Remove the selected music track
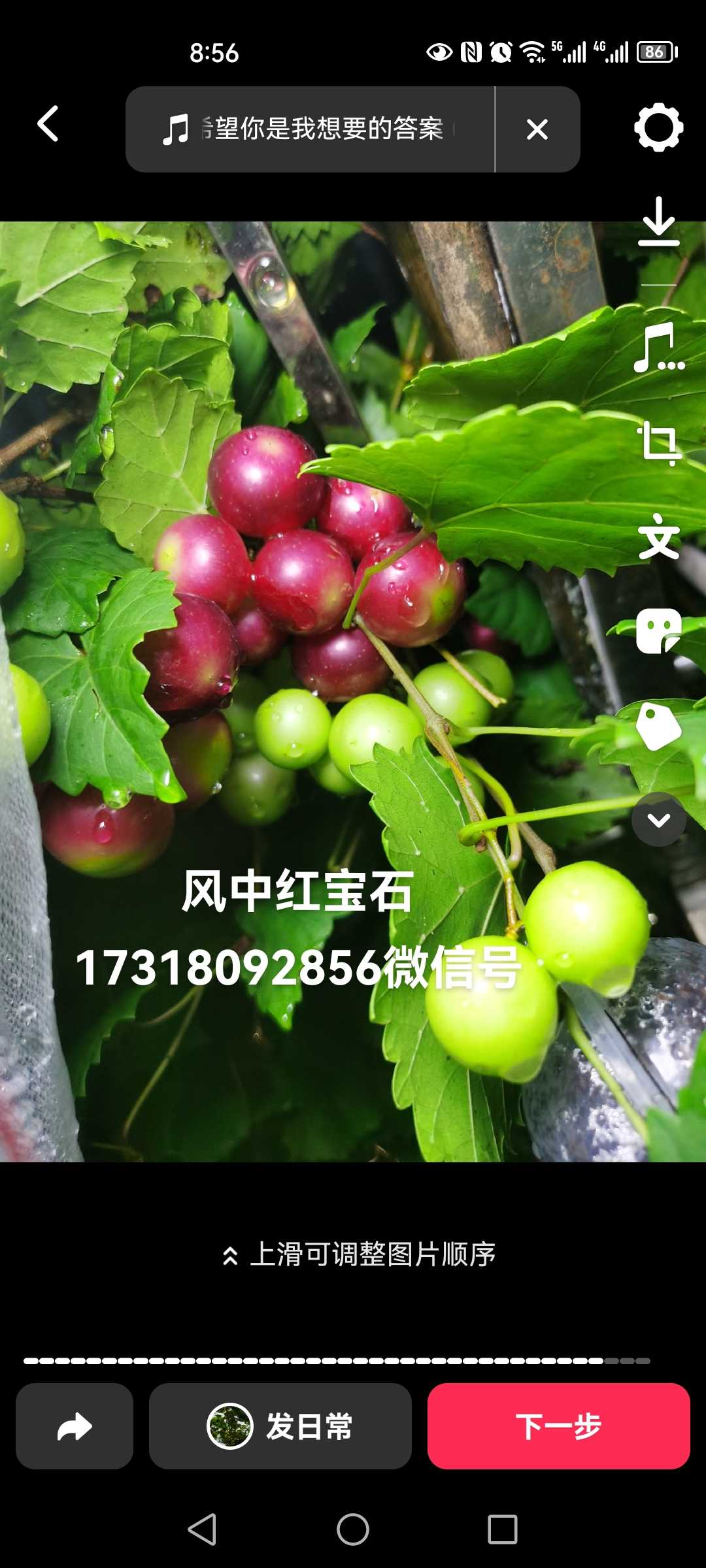This screenshot has height=1568, width=706. coord(537,129)
